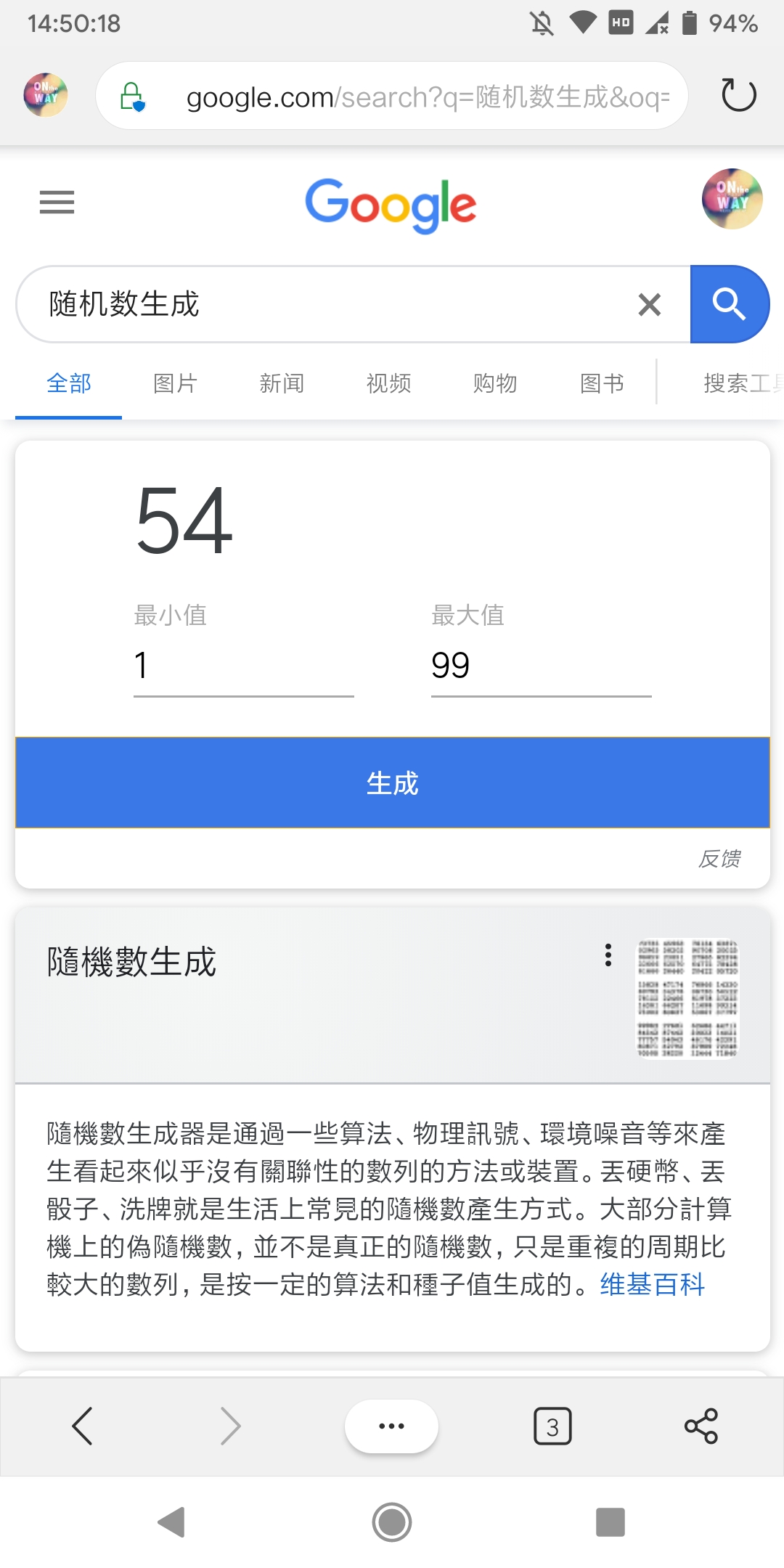This screenshot has height=1568, width=784.
Task: Open the 维基百科 link
Action: (x=652, y=1285)
